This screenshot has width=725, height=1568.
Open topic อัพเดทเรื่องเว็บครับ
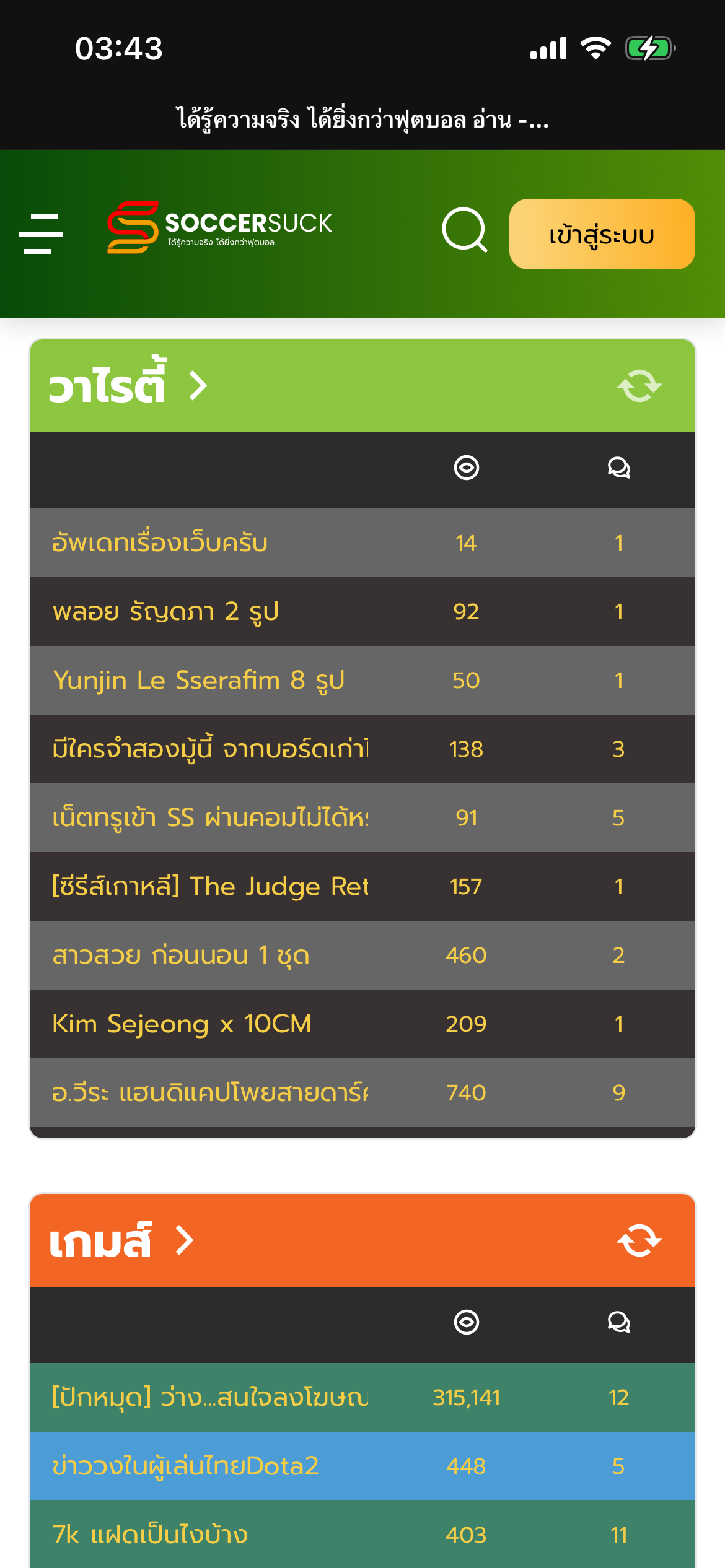160,543
